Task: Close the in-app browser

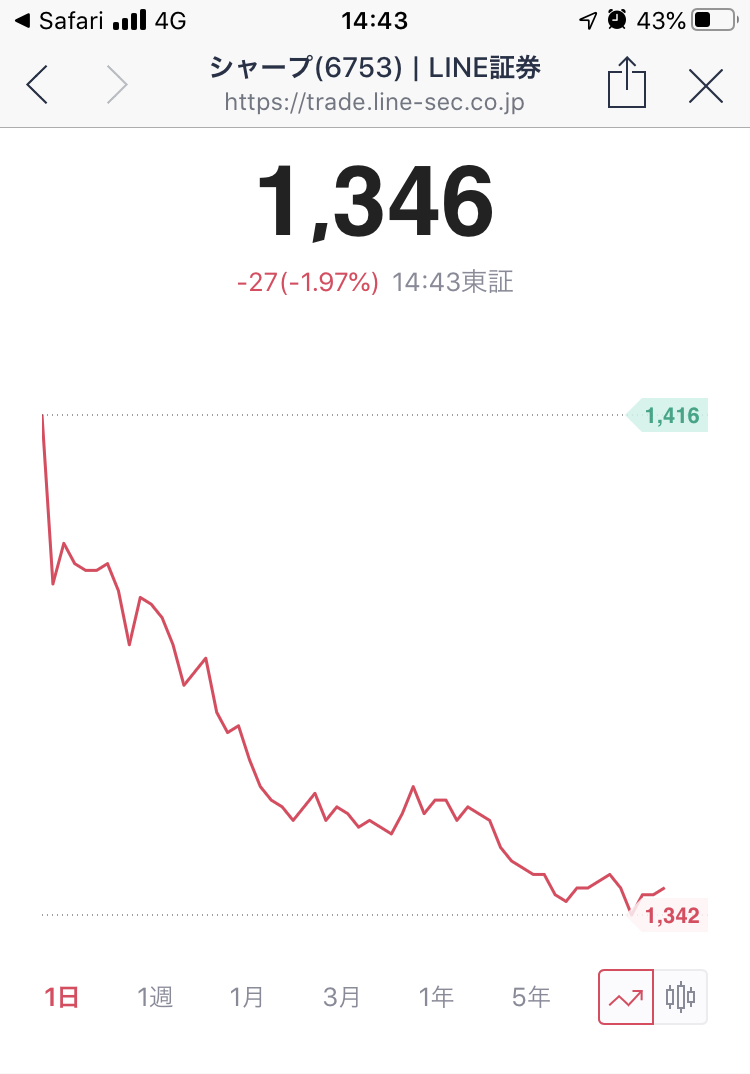Action: click(x=706, y=86)
